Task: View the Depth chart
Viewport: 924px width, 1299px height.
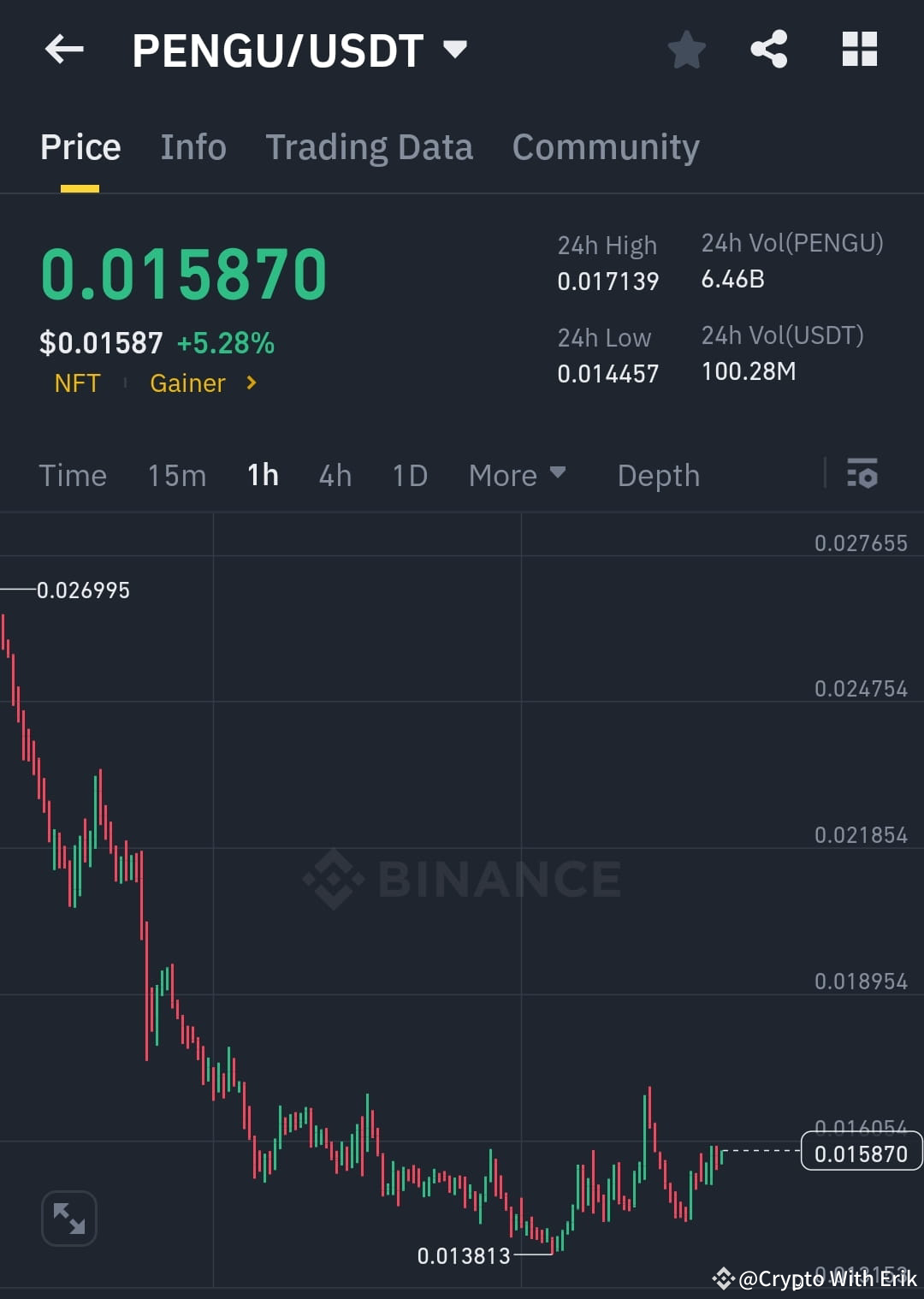Action: coord(658,475)
